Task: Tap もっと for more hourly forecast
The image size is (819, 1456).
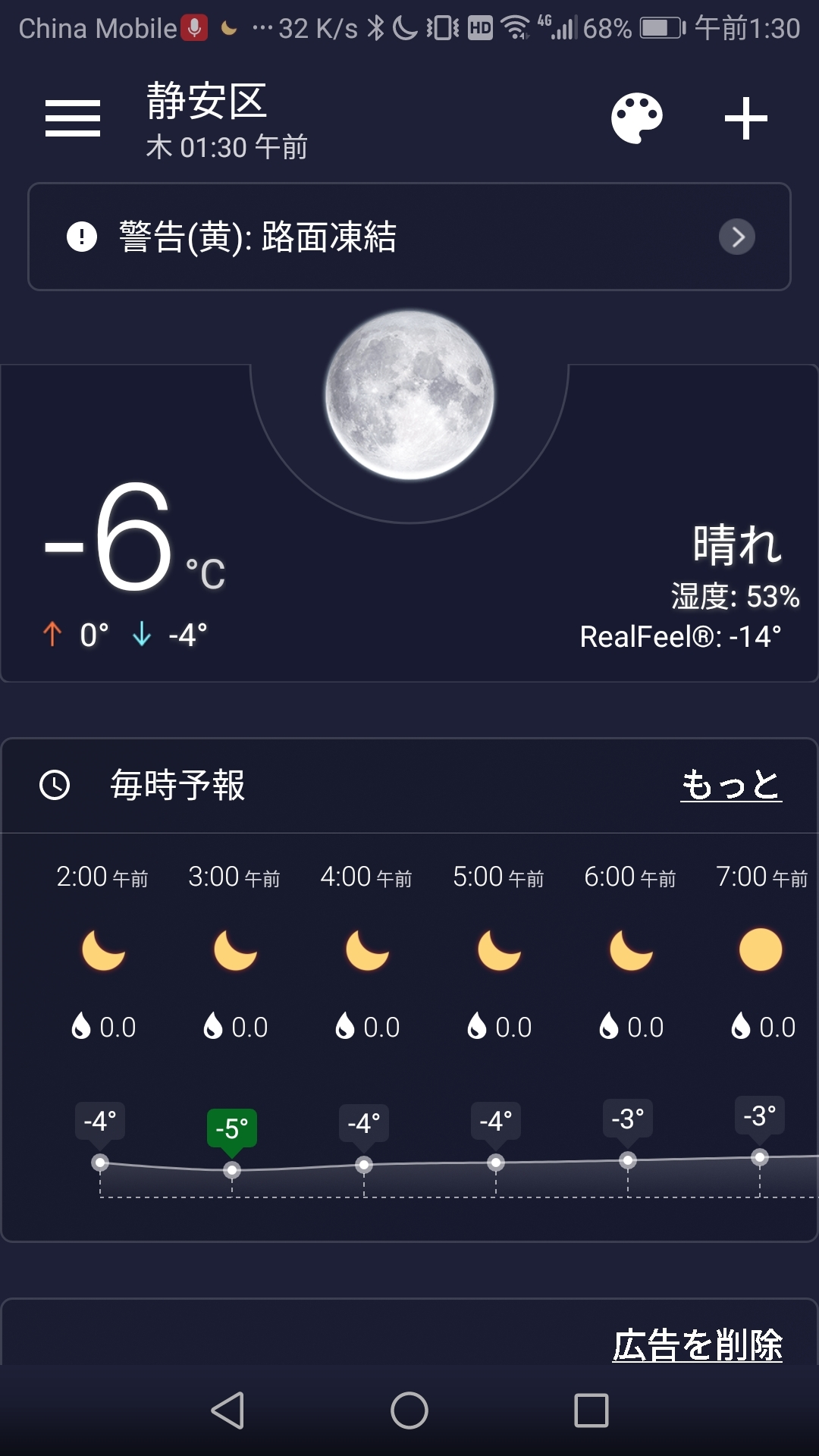Action: (730, 785)
